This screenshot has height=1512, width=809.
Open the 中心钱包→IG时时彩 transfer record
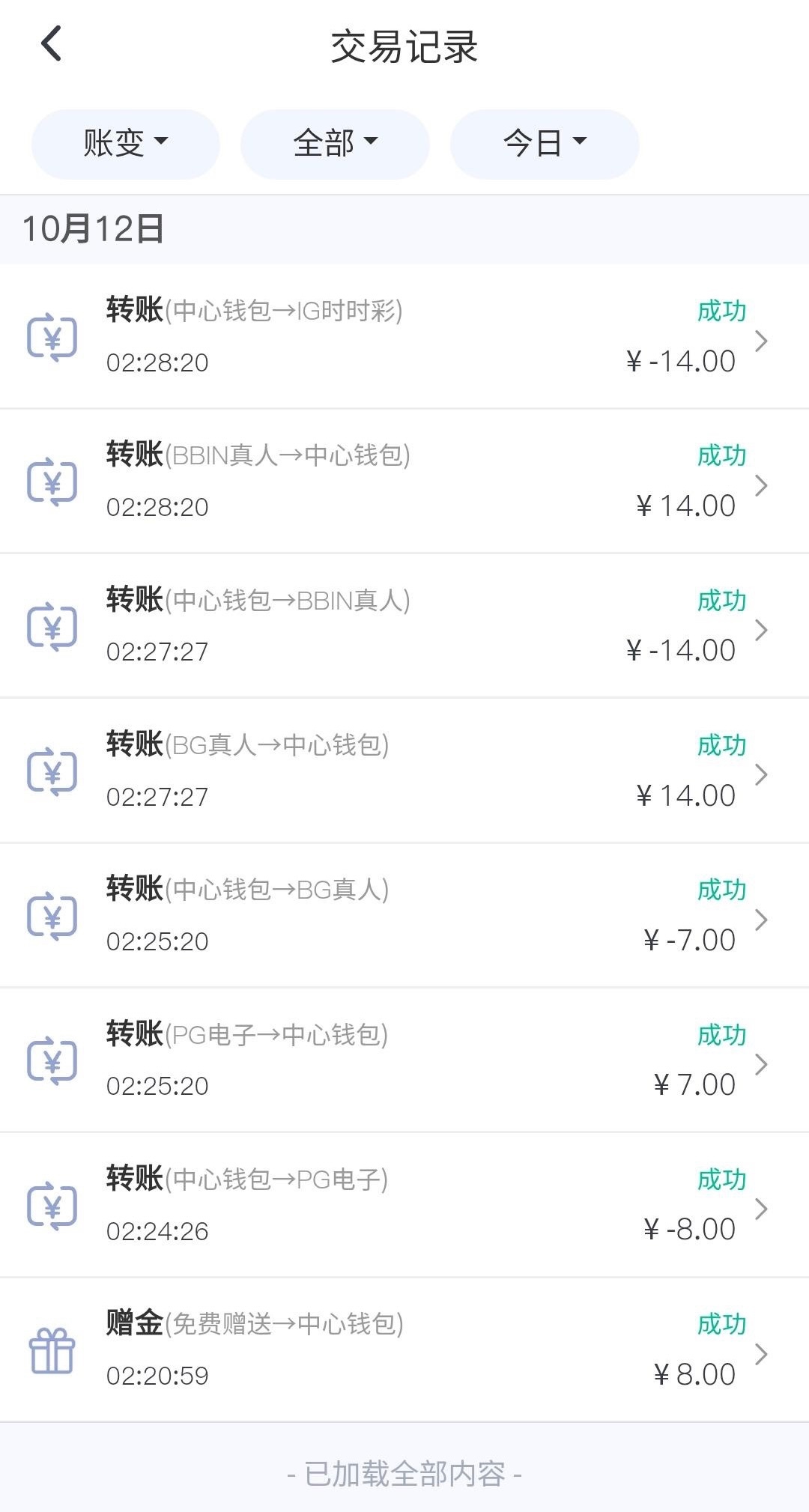(x=404, y=337)
